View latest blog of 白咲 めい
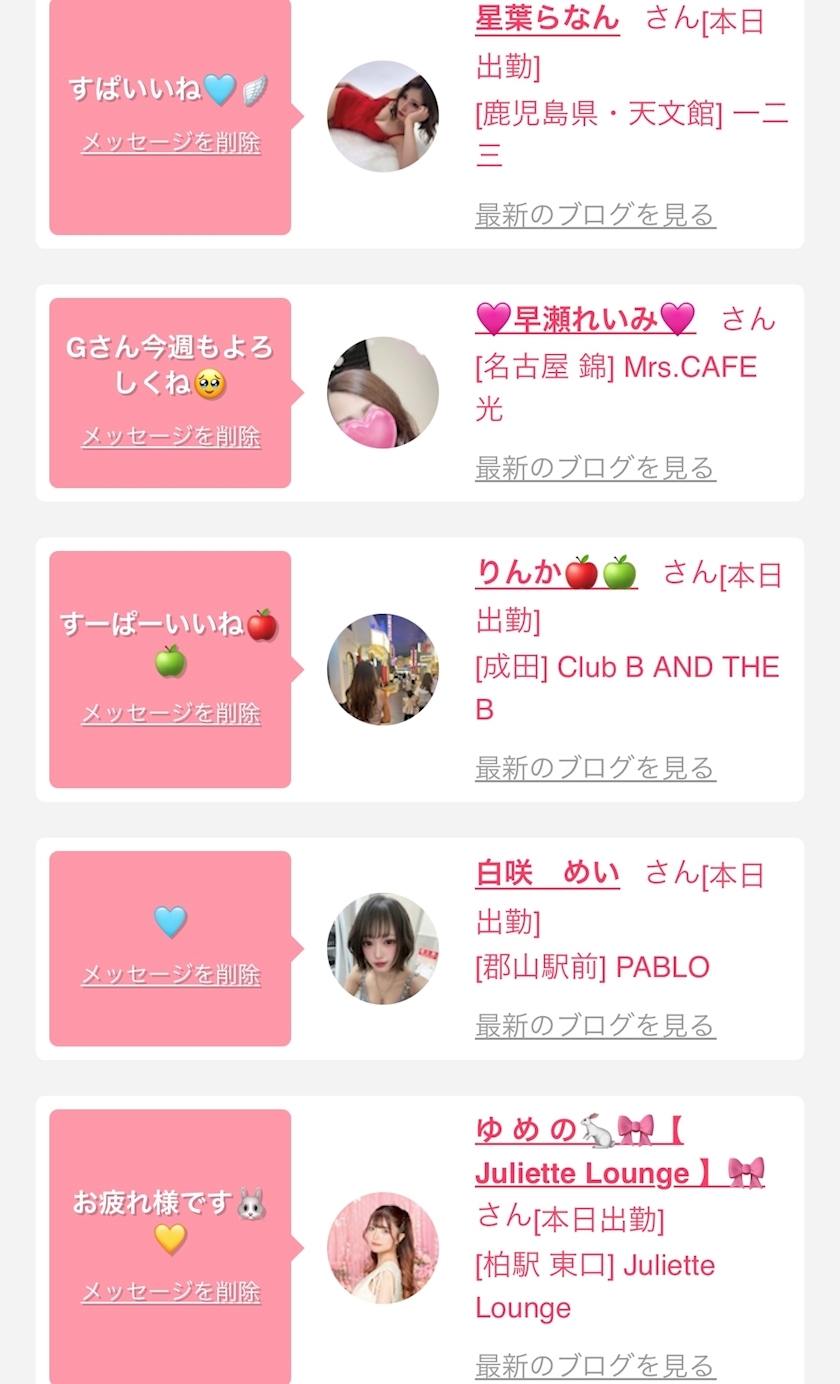The image size is (840, 1384). click(595, 1026)
